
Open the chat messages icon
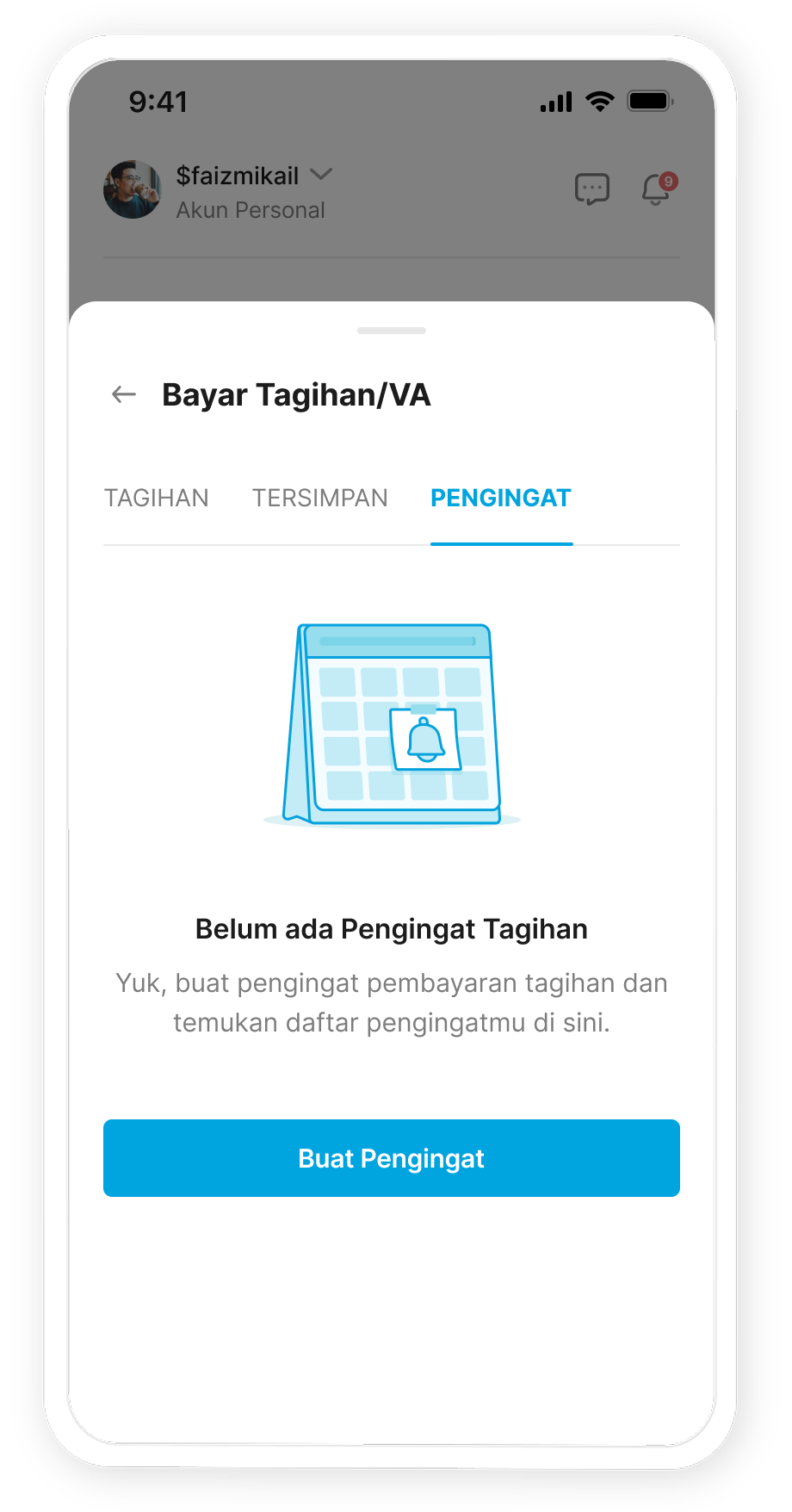coord(592,189)
